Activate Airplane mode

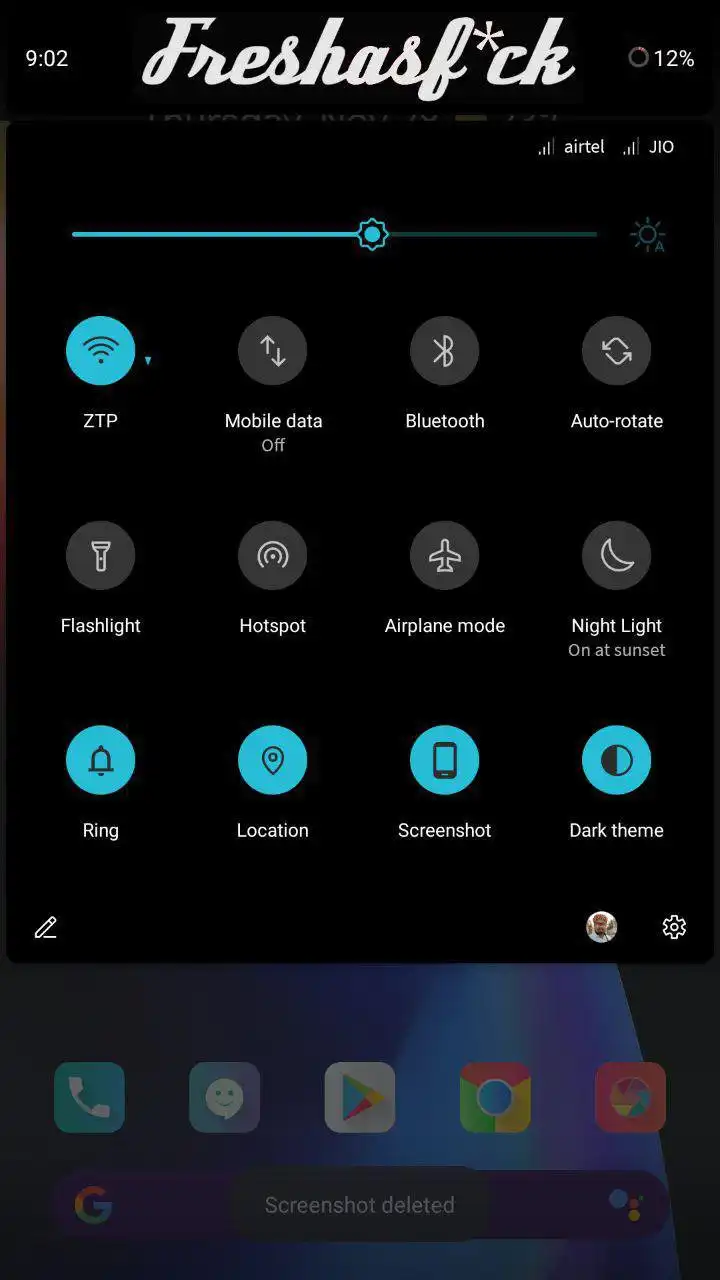click(x=444, y=555)
